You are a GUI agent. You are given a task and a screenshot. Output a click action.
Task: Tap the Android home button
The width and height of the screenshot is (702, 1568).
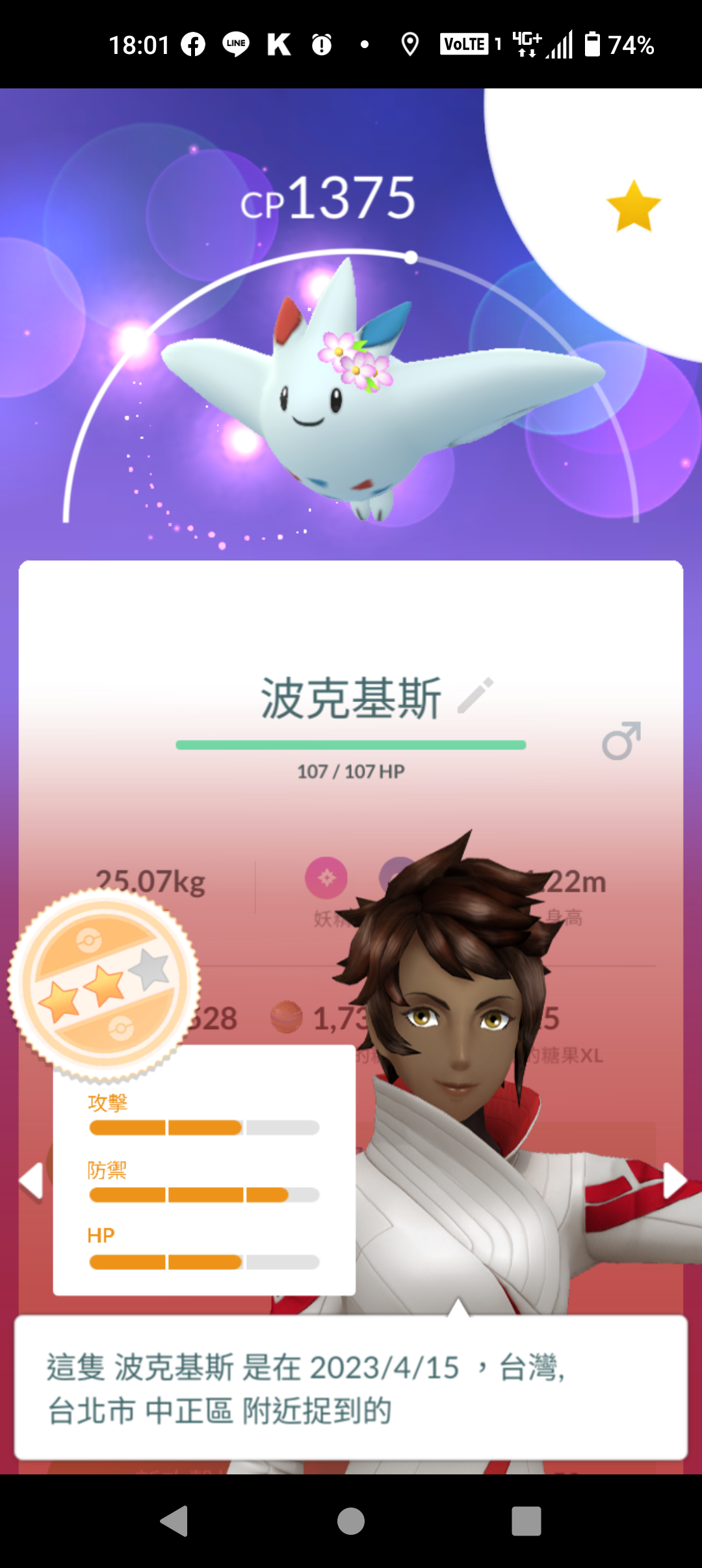point(351,1521)
